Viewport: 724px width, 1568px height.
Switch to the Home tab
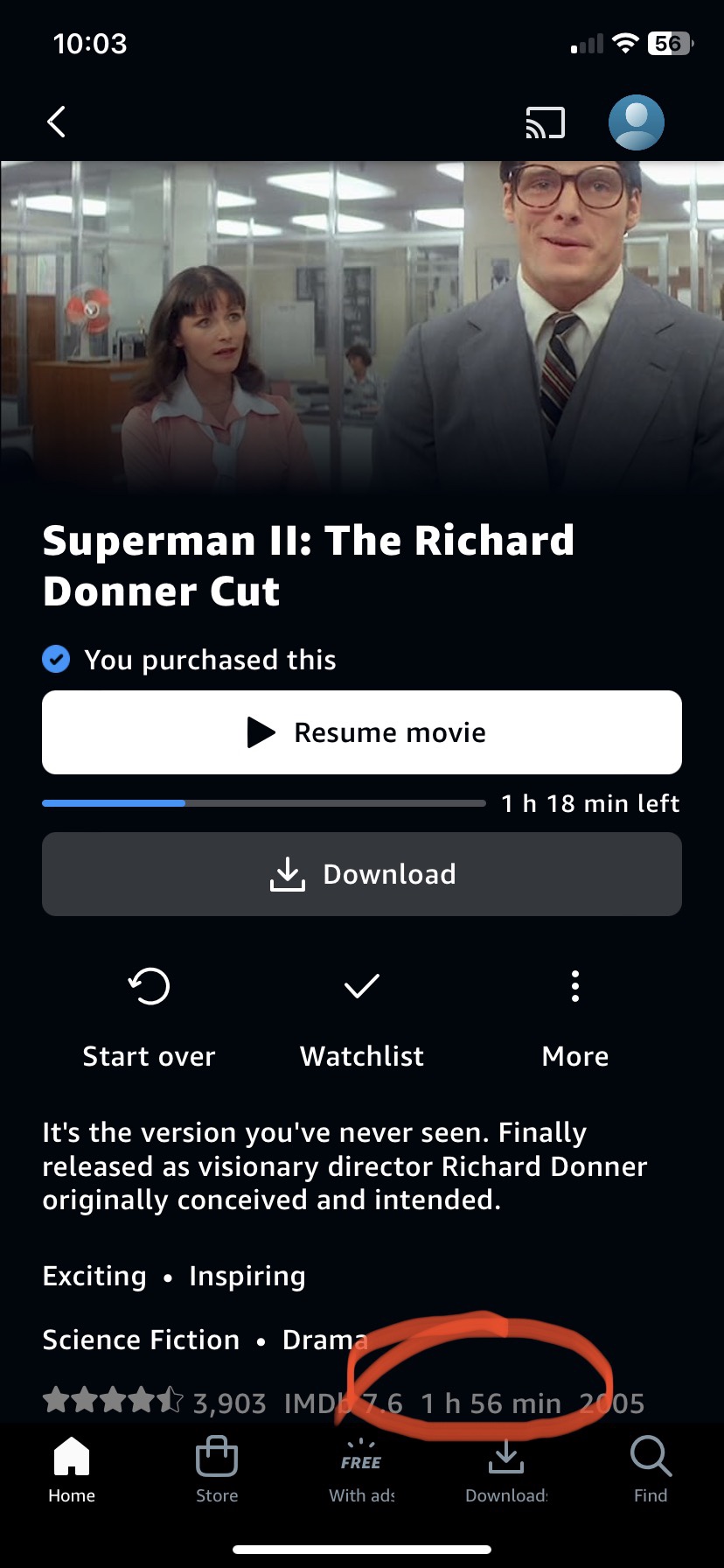coord(72,1470)
